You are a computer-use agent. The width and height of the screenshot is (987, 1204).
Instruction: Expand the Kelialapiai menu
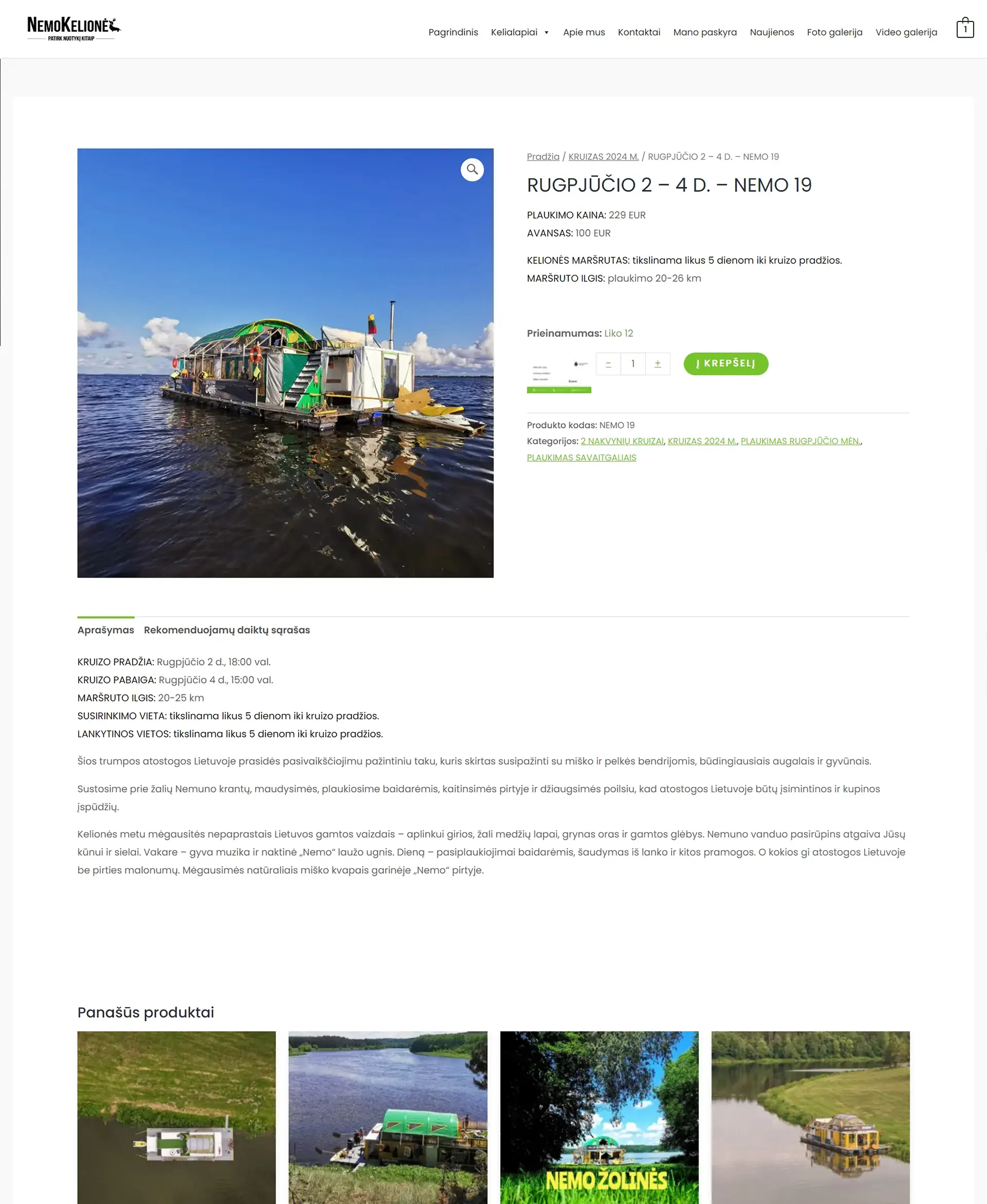[x=520, y=32]
